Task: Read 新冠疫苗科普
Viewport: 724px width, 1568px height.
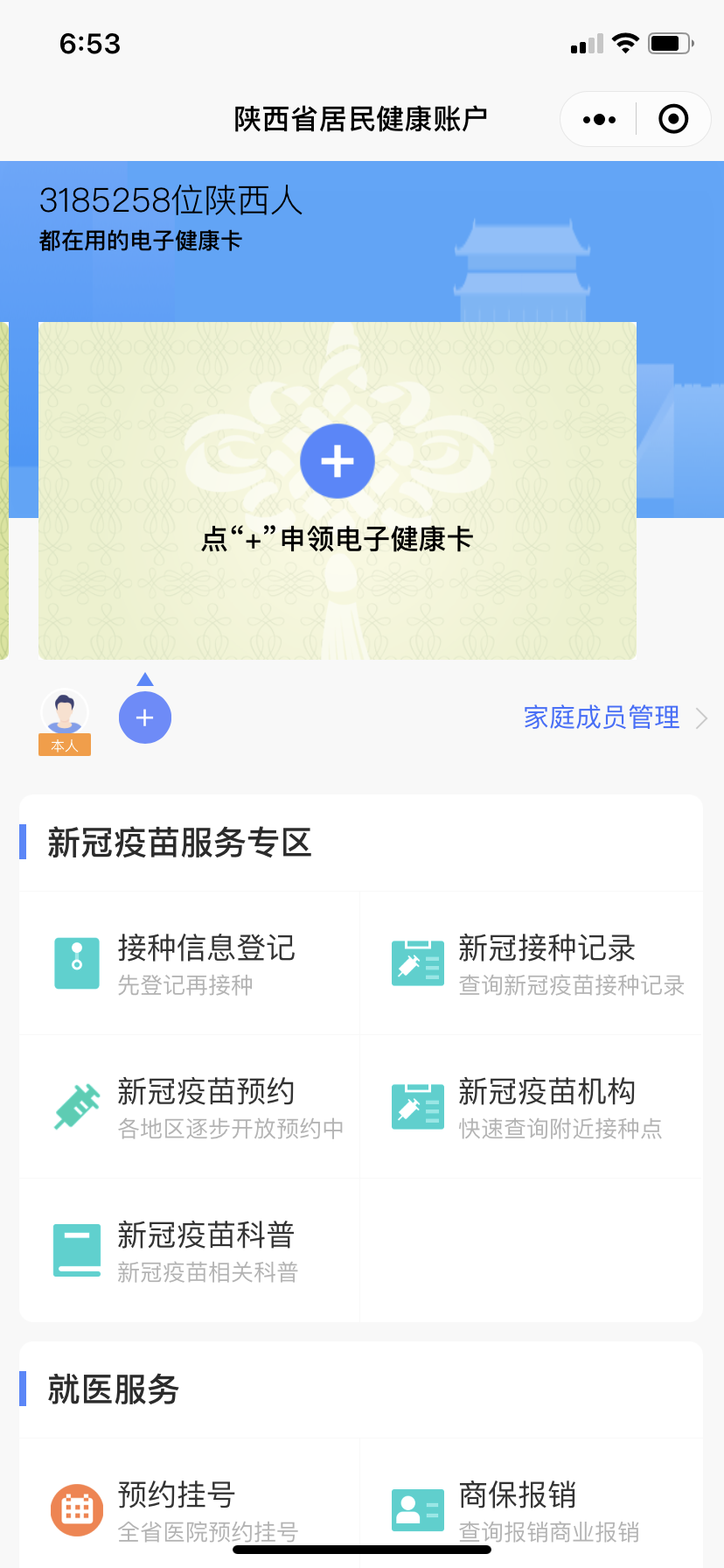Action: click(190, 1250)
